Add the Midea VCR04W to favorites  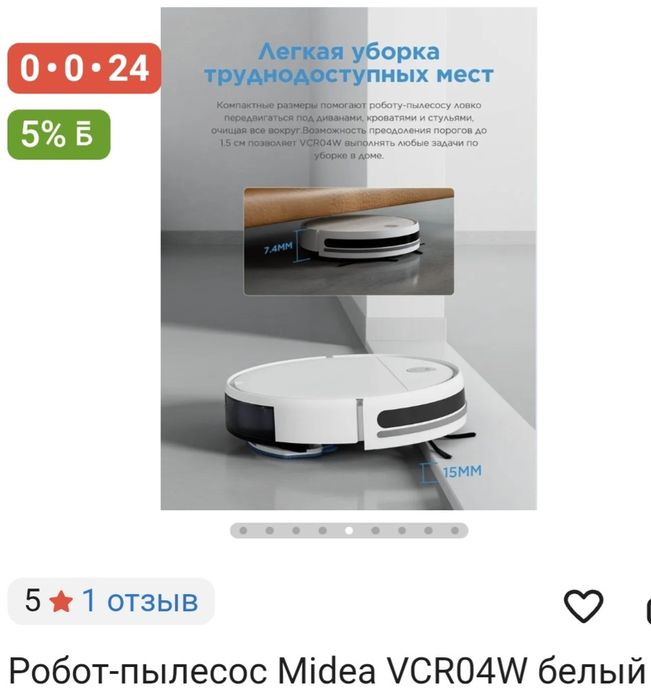[584, 606]
